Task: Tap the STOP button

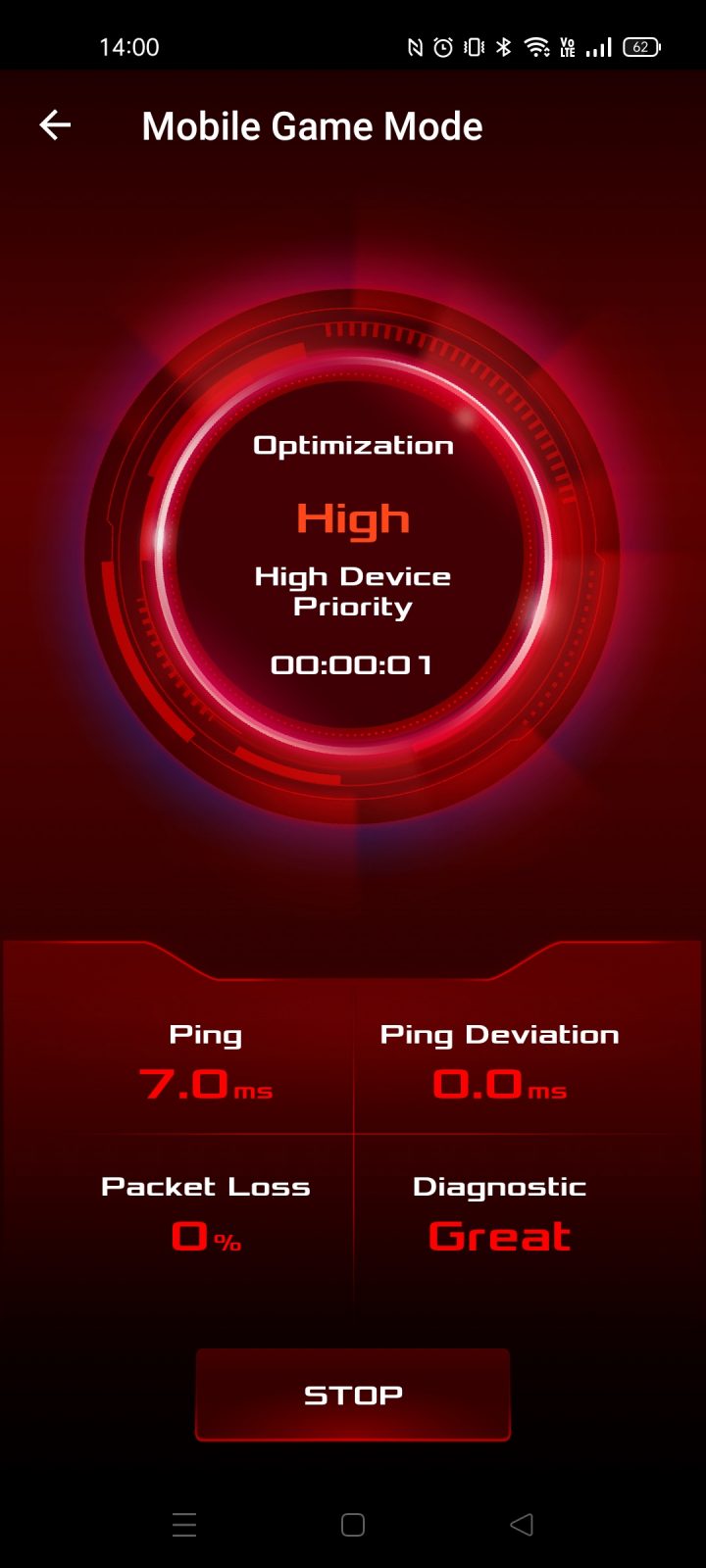Action: pyautogui.click(x=353, y=1395)
